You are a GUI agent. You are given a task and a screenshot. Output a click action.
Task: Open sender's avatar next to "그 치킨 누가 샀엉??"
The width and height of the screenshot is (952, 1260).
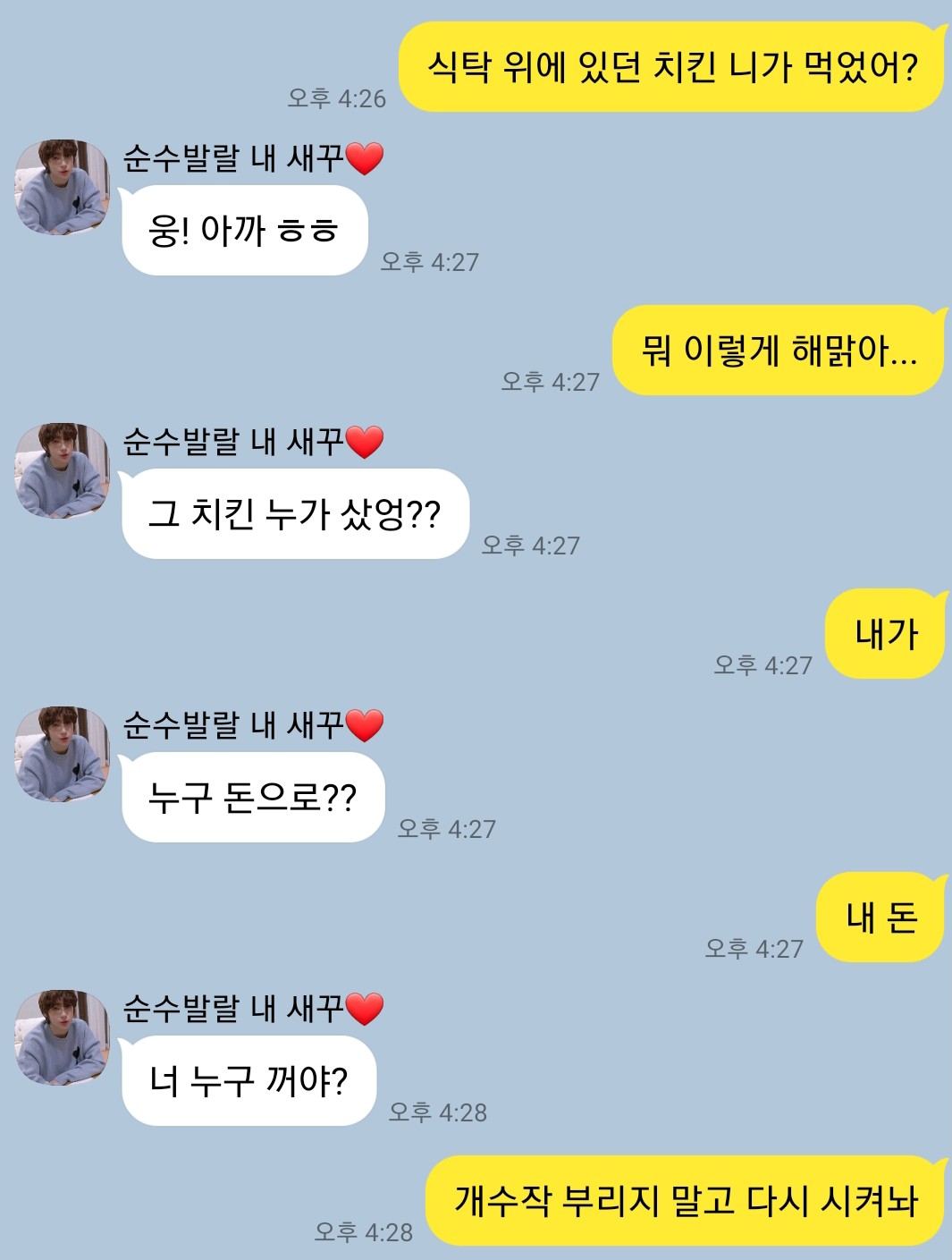tap(62, 471)
